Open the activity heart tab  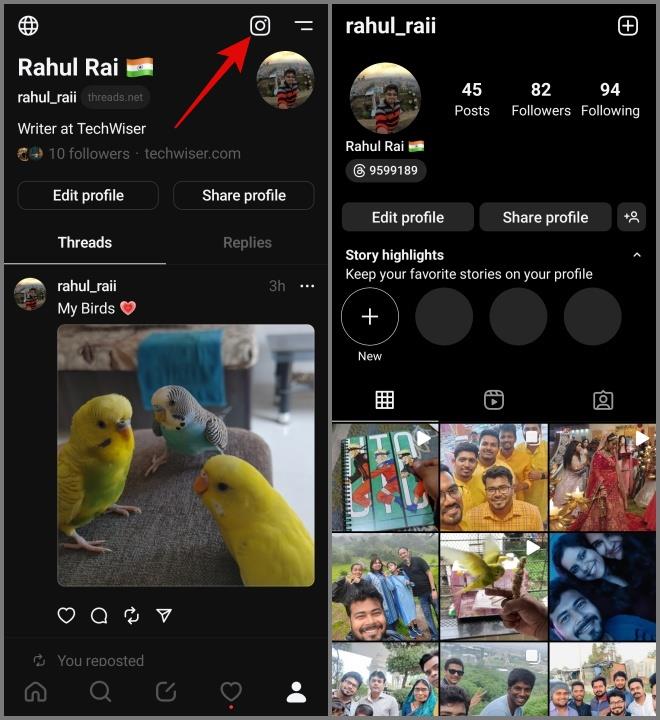pos(231,691)
